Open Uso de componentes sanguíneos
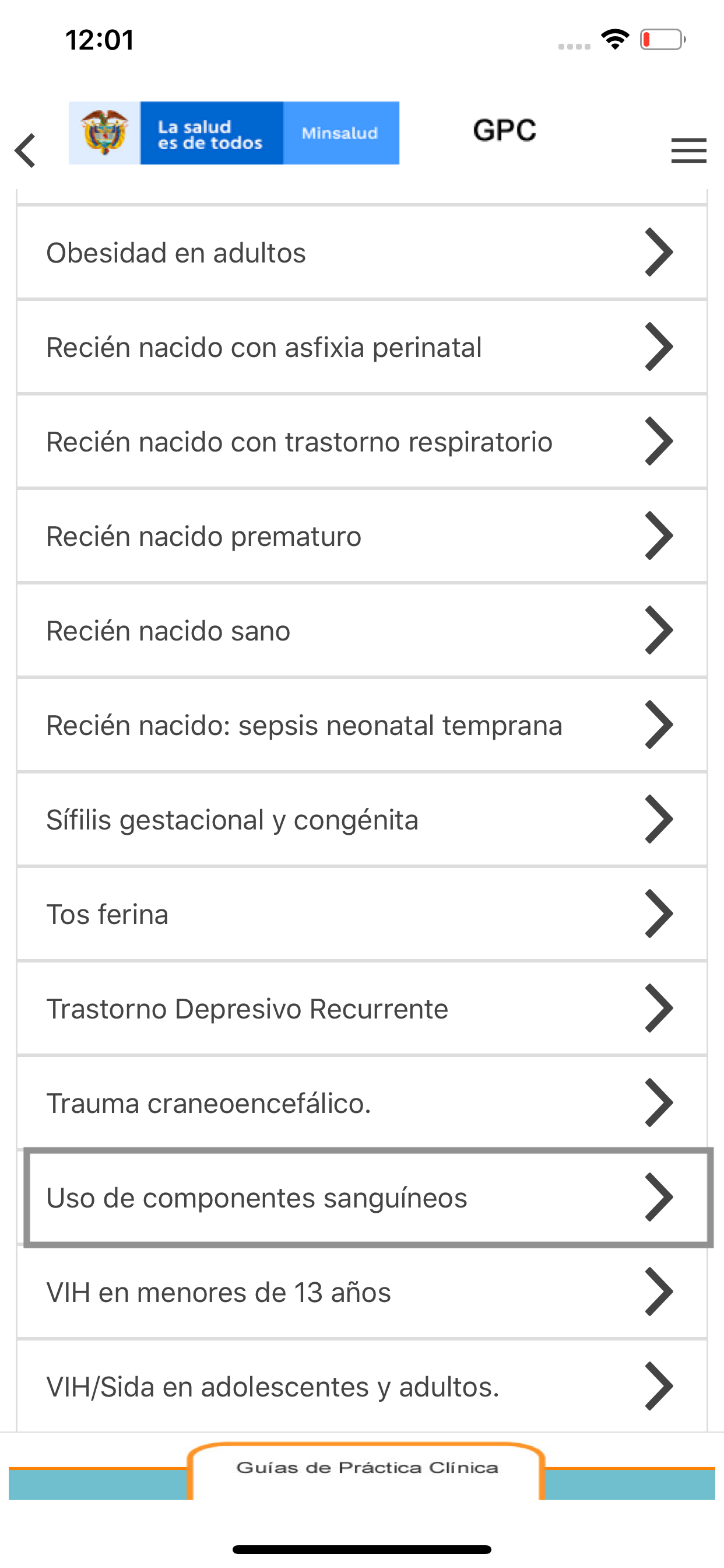 [x=367, y=1198]
